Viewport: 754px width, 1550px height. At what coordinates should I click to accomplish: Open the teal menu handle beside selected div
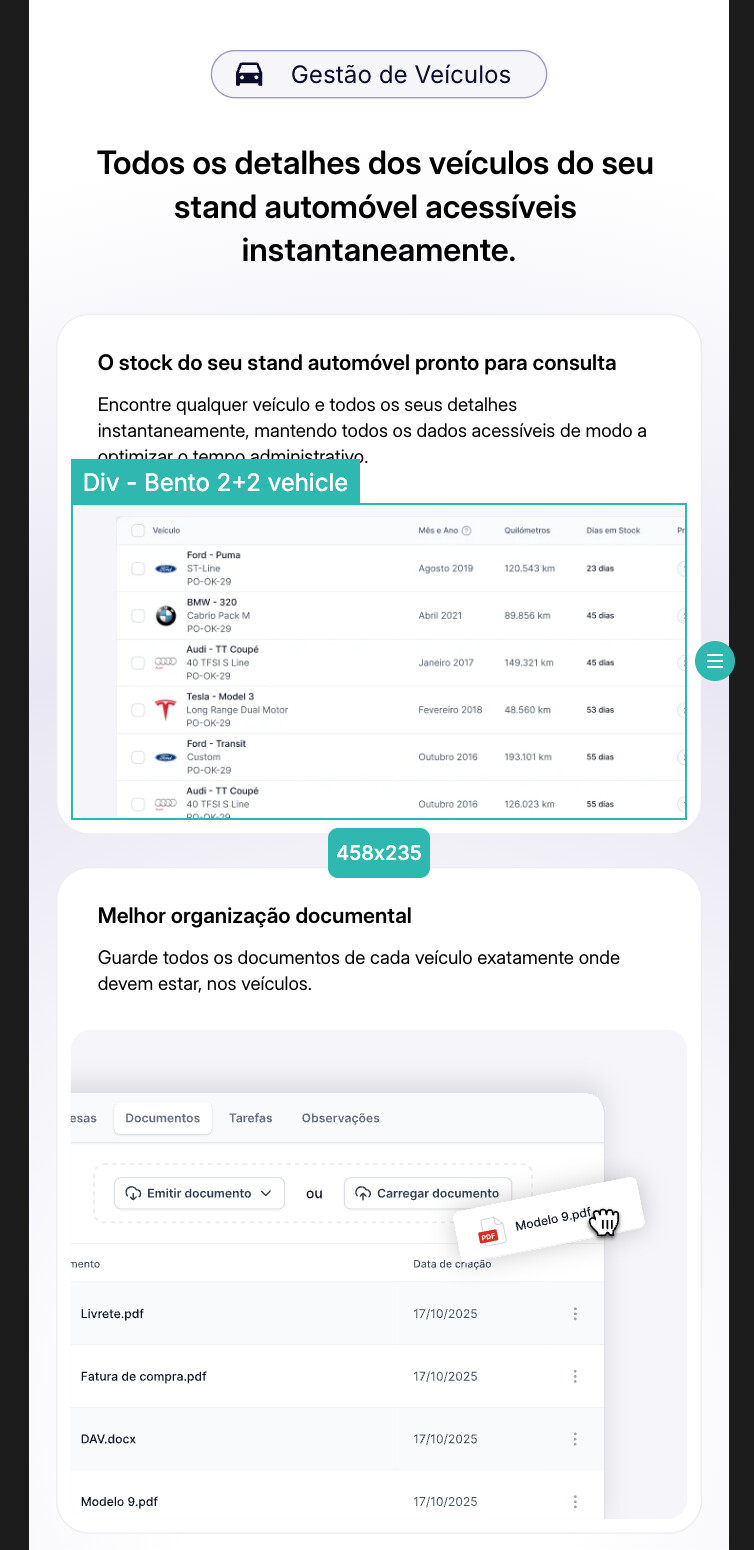pos(714,661)
